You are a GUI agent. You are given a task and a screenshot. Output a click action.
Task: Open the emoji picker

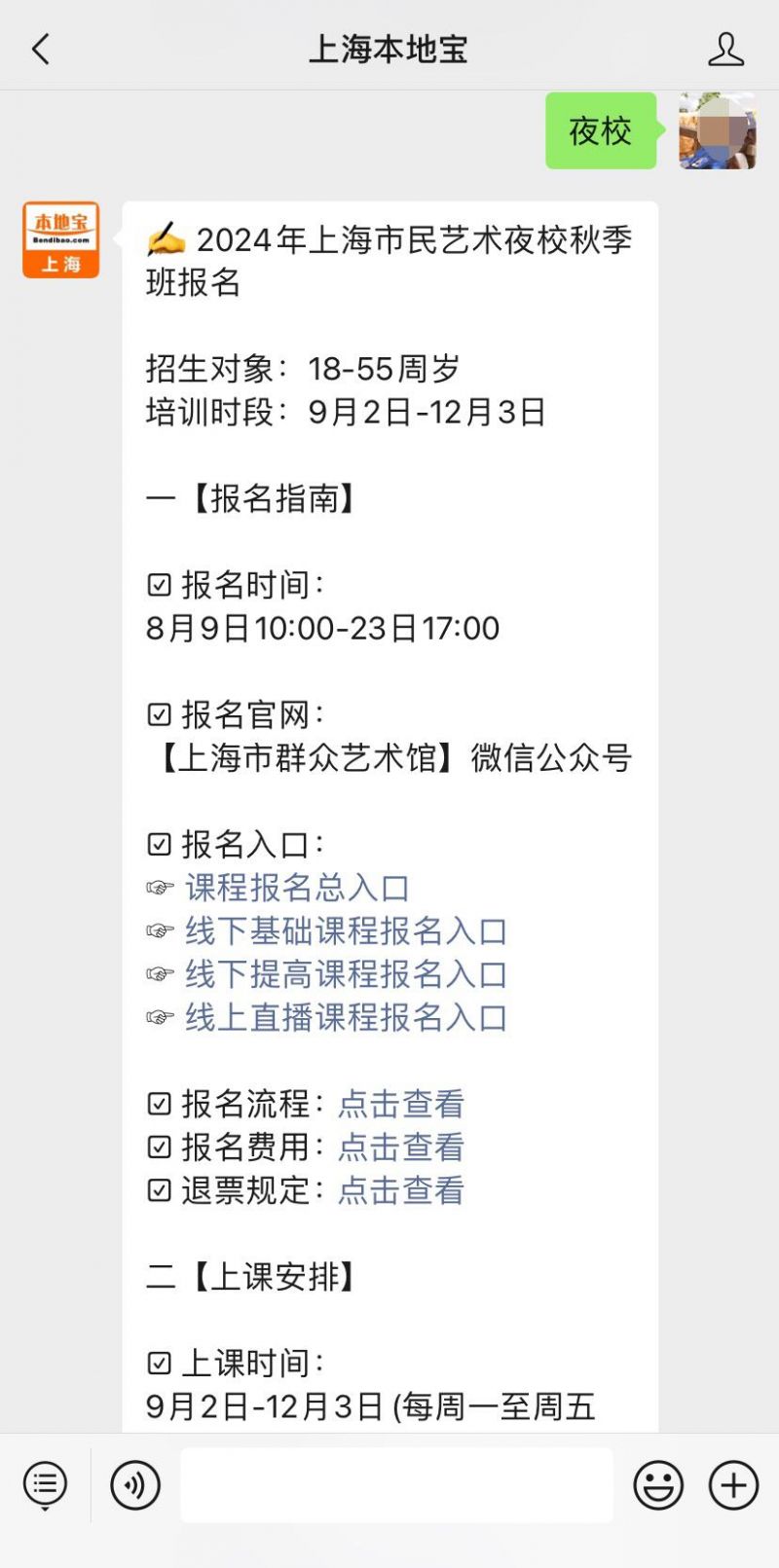tap(658, 1485)
